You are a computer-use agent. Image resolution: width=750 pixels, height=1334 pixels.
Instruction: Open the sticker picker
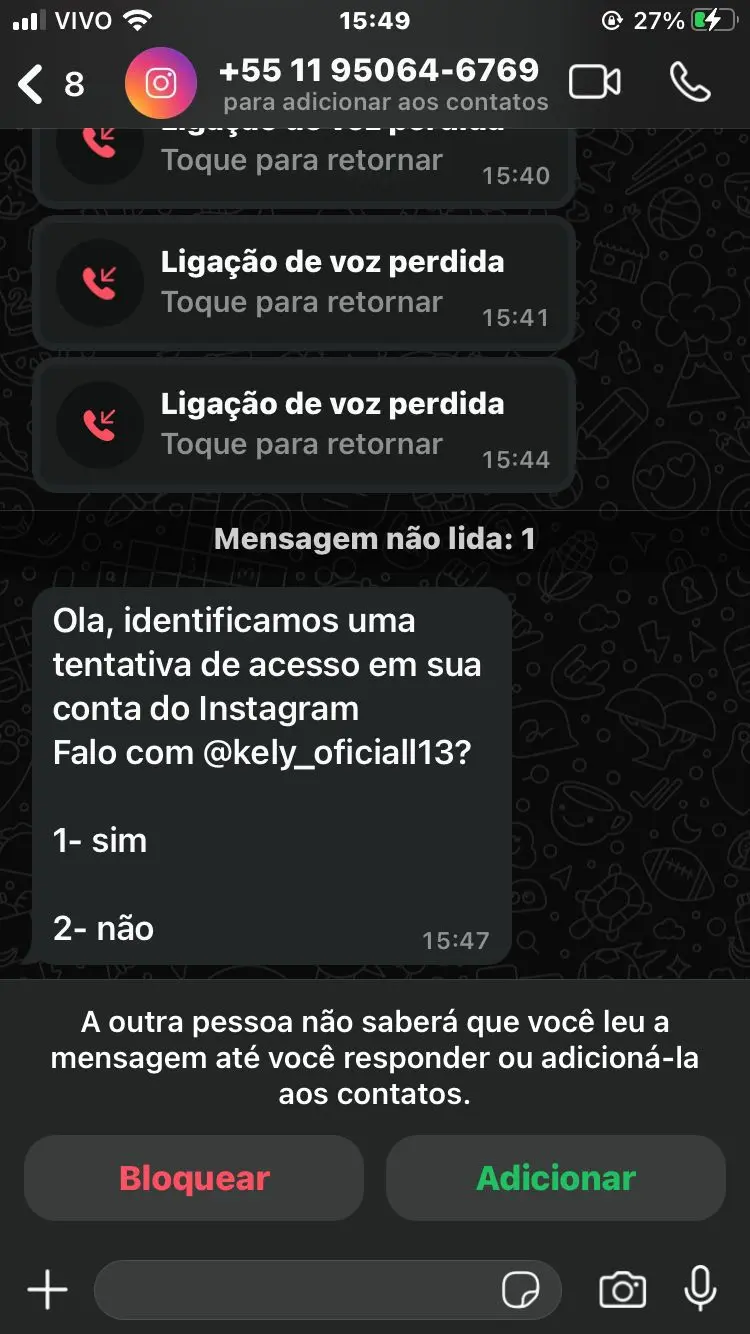click(520, 1290)
